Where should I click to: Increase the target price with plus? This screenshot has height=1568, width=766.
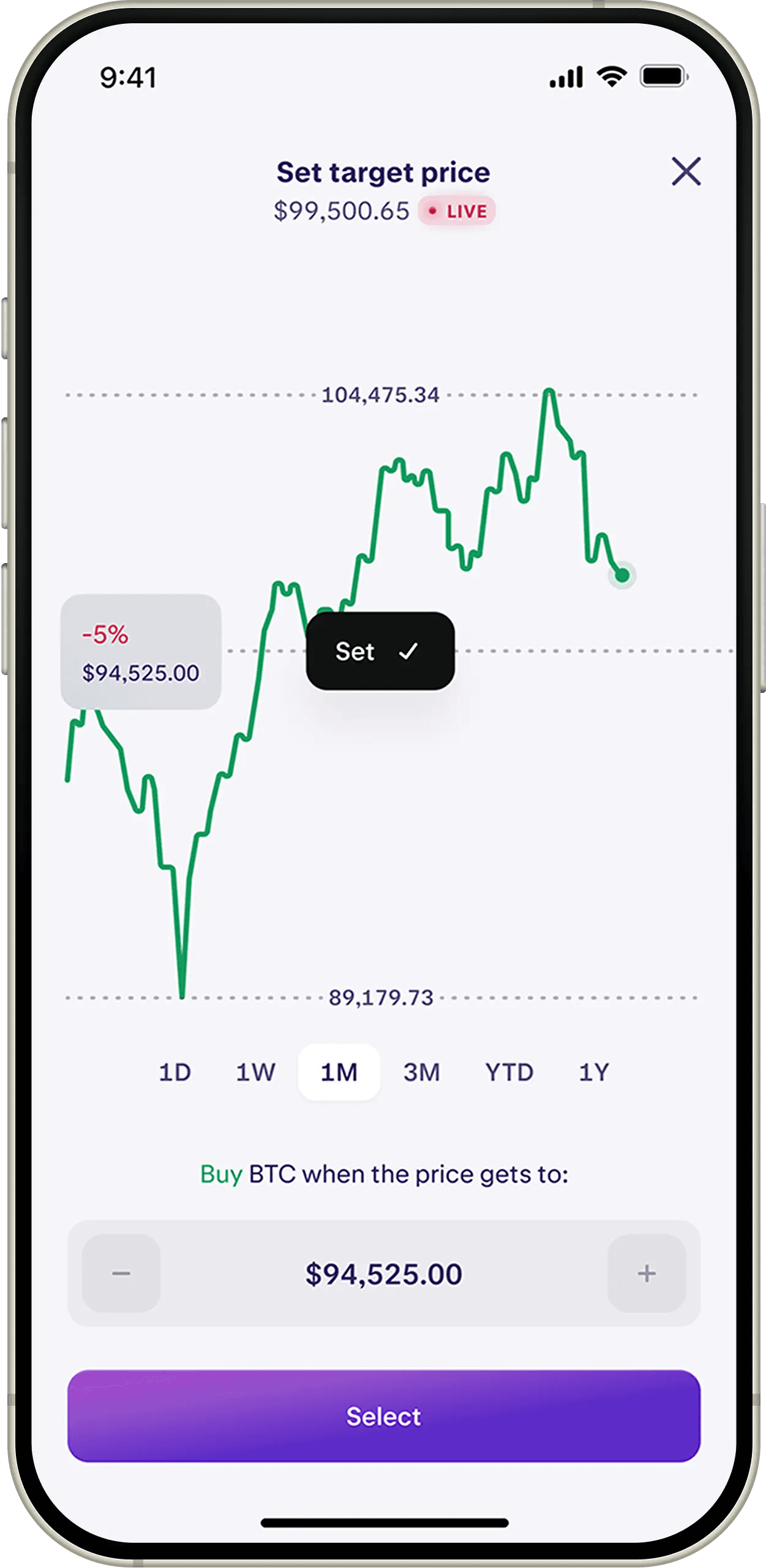coord(647,1274)
